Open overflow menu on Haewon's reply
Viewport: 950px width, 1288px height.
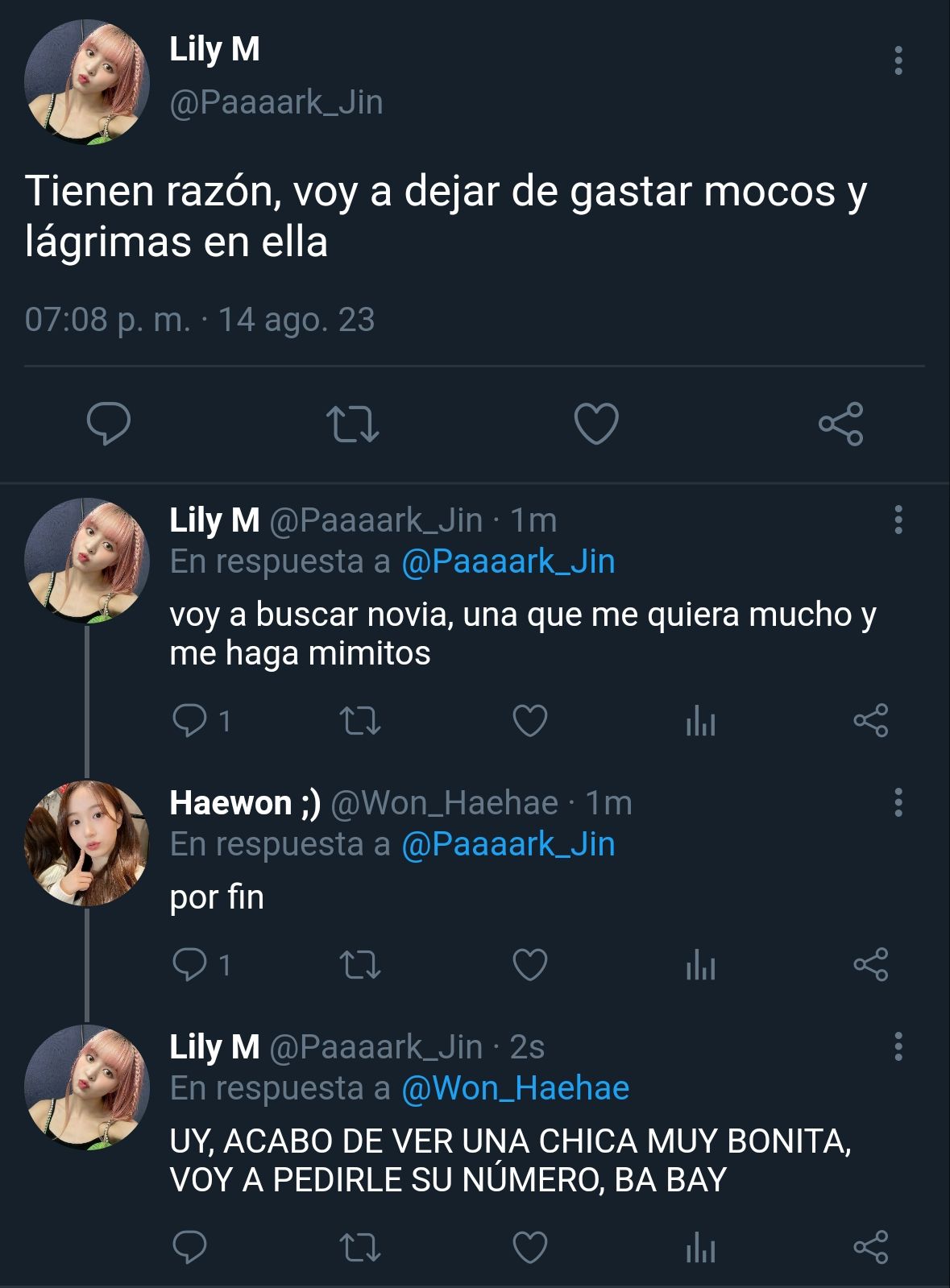898,802
